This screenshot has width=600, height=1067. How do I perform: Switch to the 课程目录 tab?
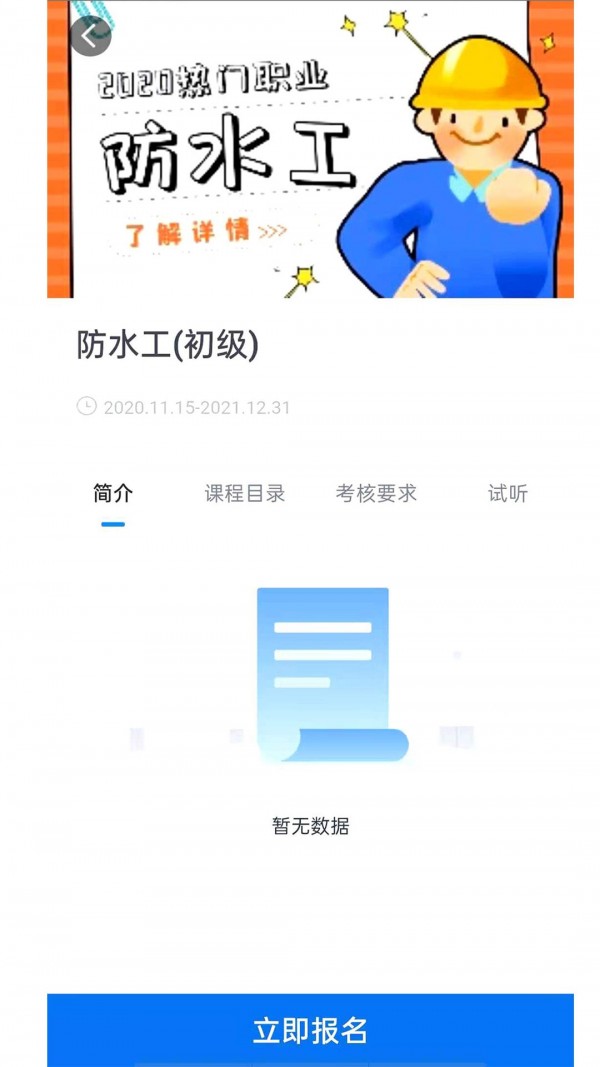point(245,493)
